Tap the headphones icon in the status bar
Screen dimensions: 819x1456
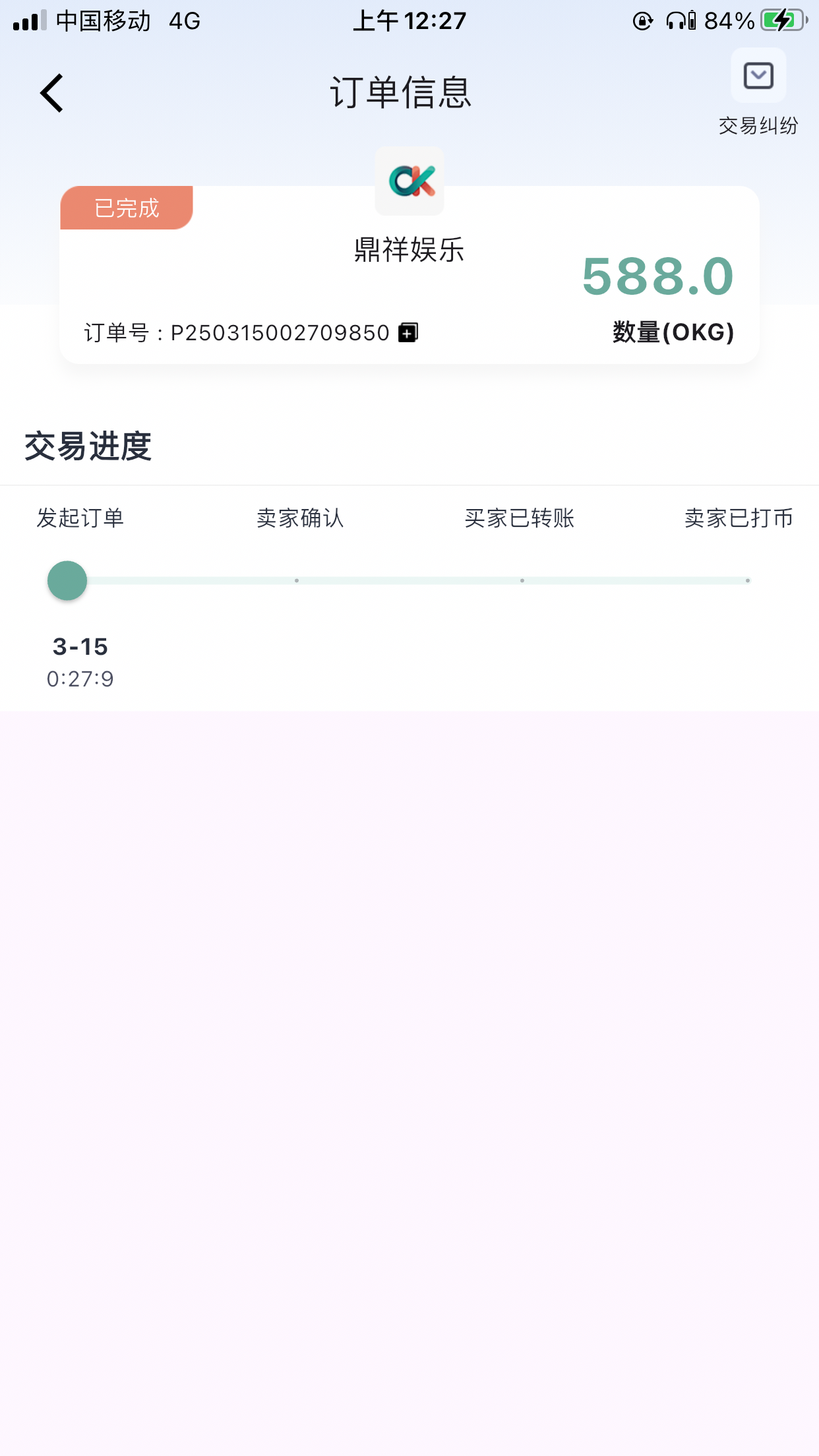coord(674,20)
